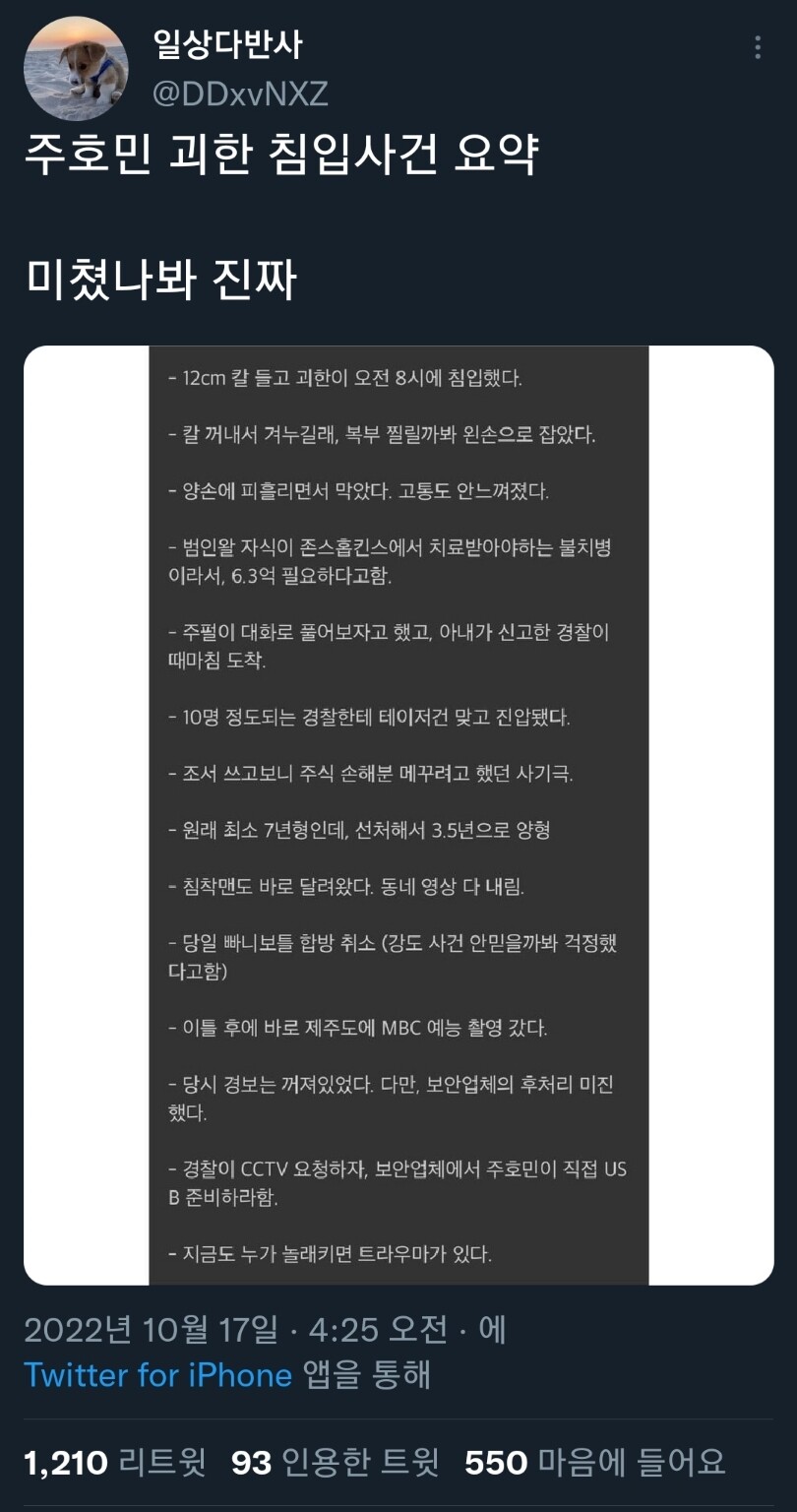See the 550 likes list
The width and height of the screenshot is (797, 1512).
[594, 1463]
